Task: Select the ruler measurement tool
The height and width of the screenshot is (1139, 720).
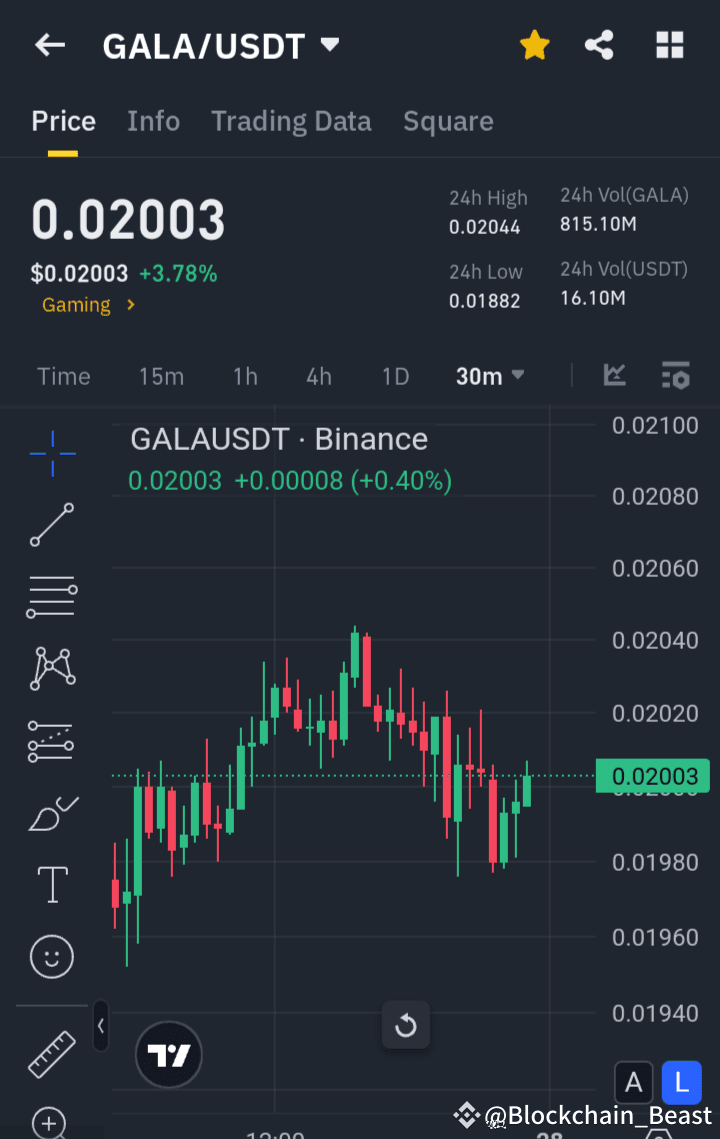Action: (x=51, y=1055)
